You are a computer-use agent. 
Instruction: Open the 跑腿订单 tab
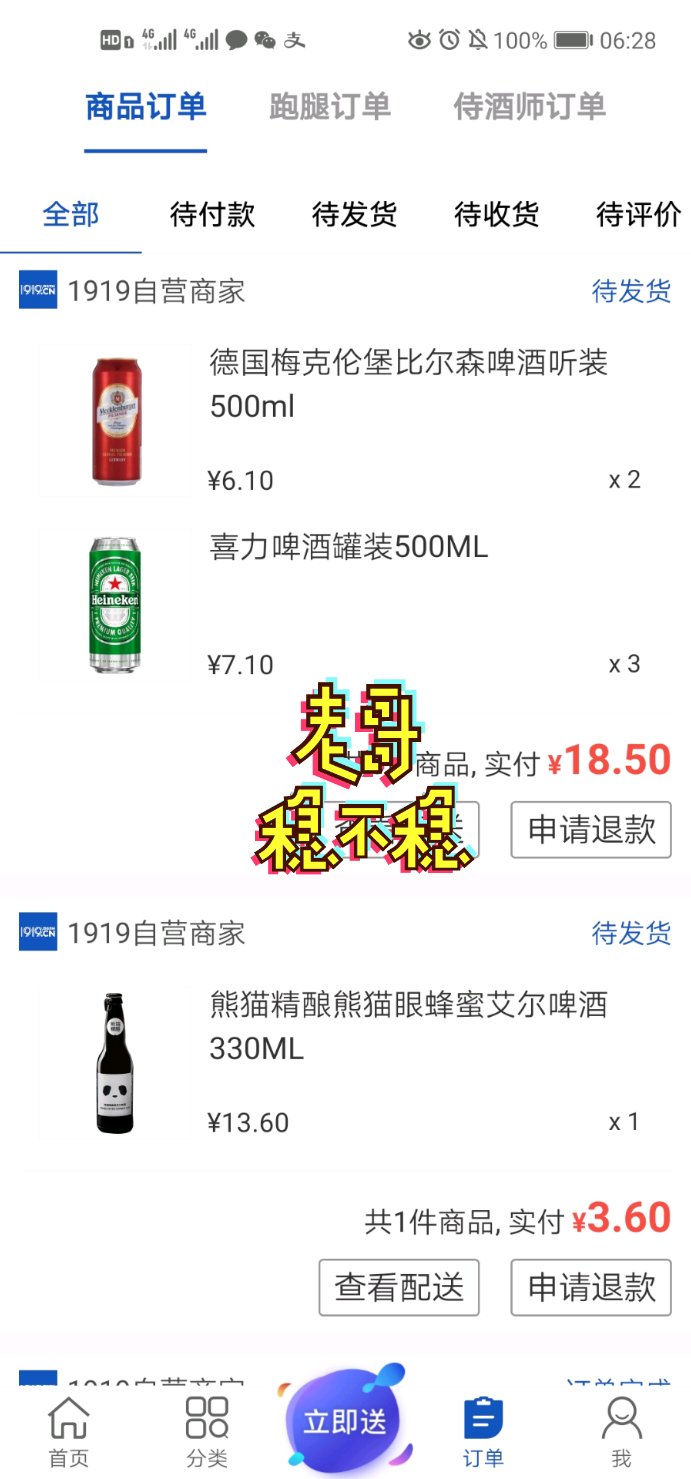tap(329, 107)
